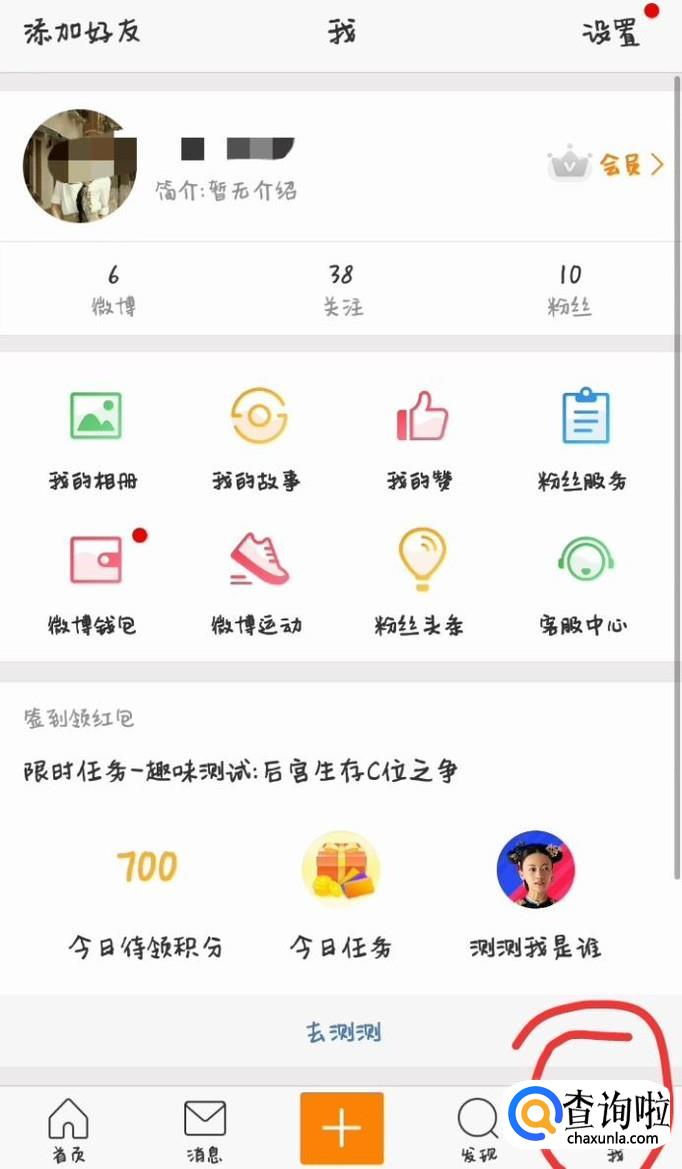Tap the 去测测 link
682x1169 pixels.
point(342,1032)
